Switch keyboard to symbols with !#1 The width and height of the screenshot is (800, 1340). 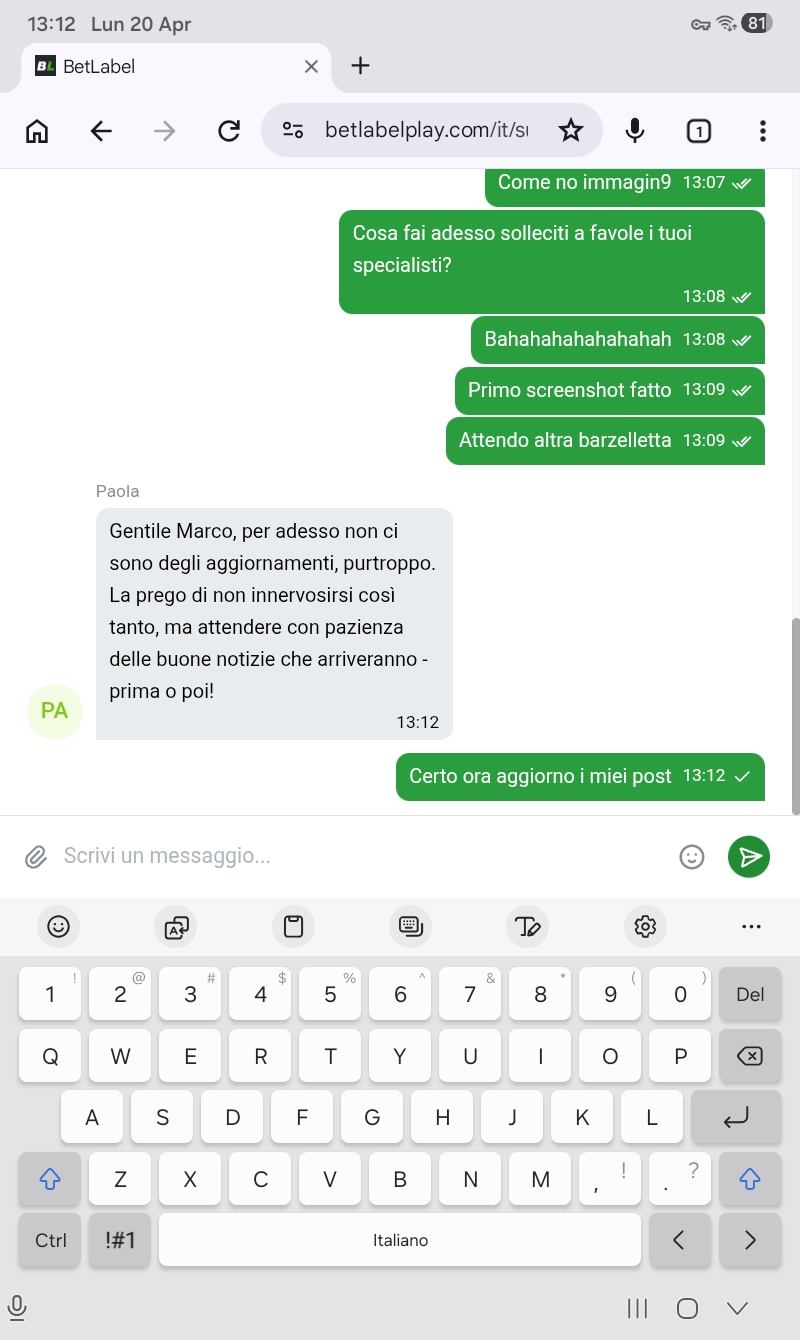coord(120,1240)
